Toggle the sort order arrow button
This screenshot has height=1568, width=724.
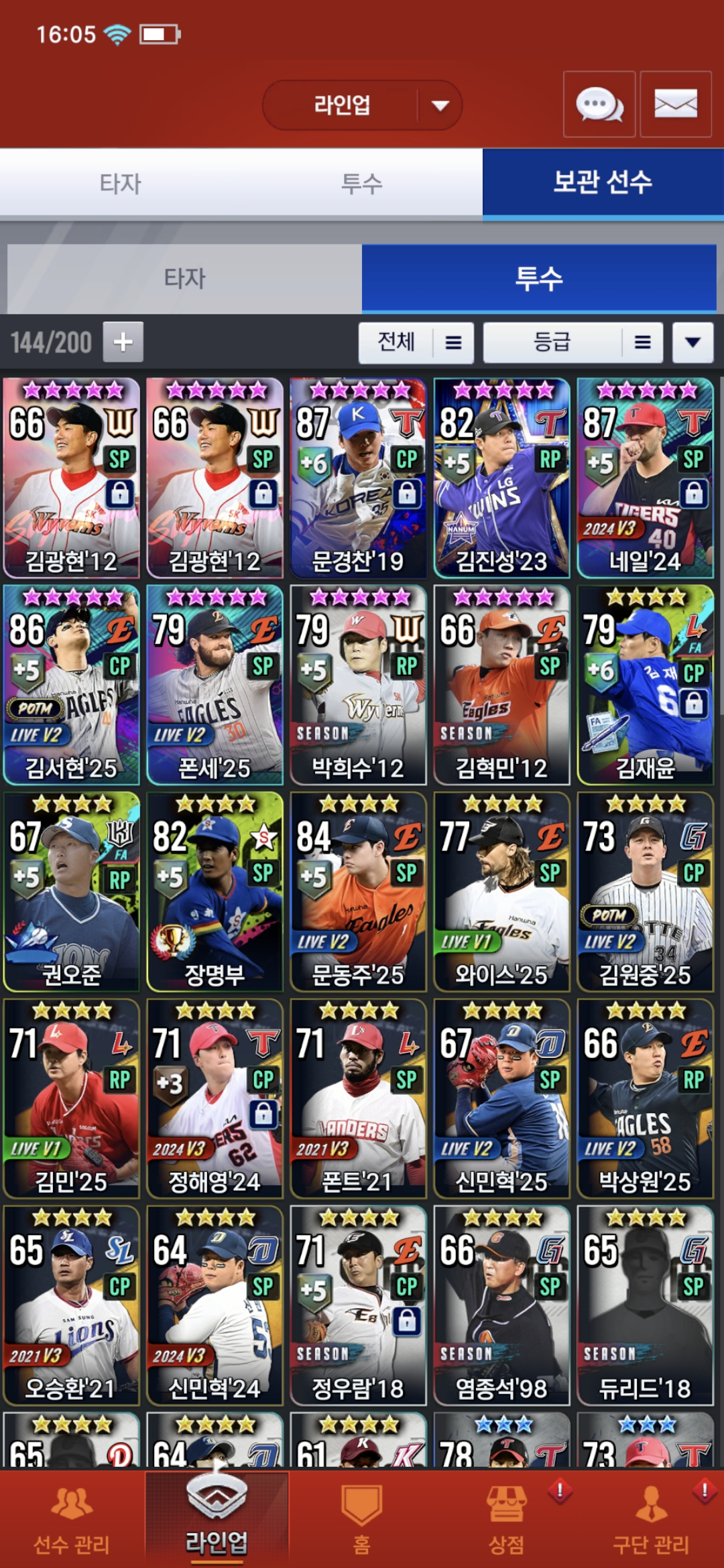692,342
